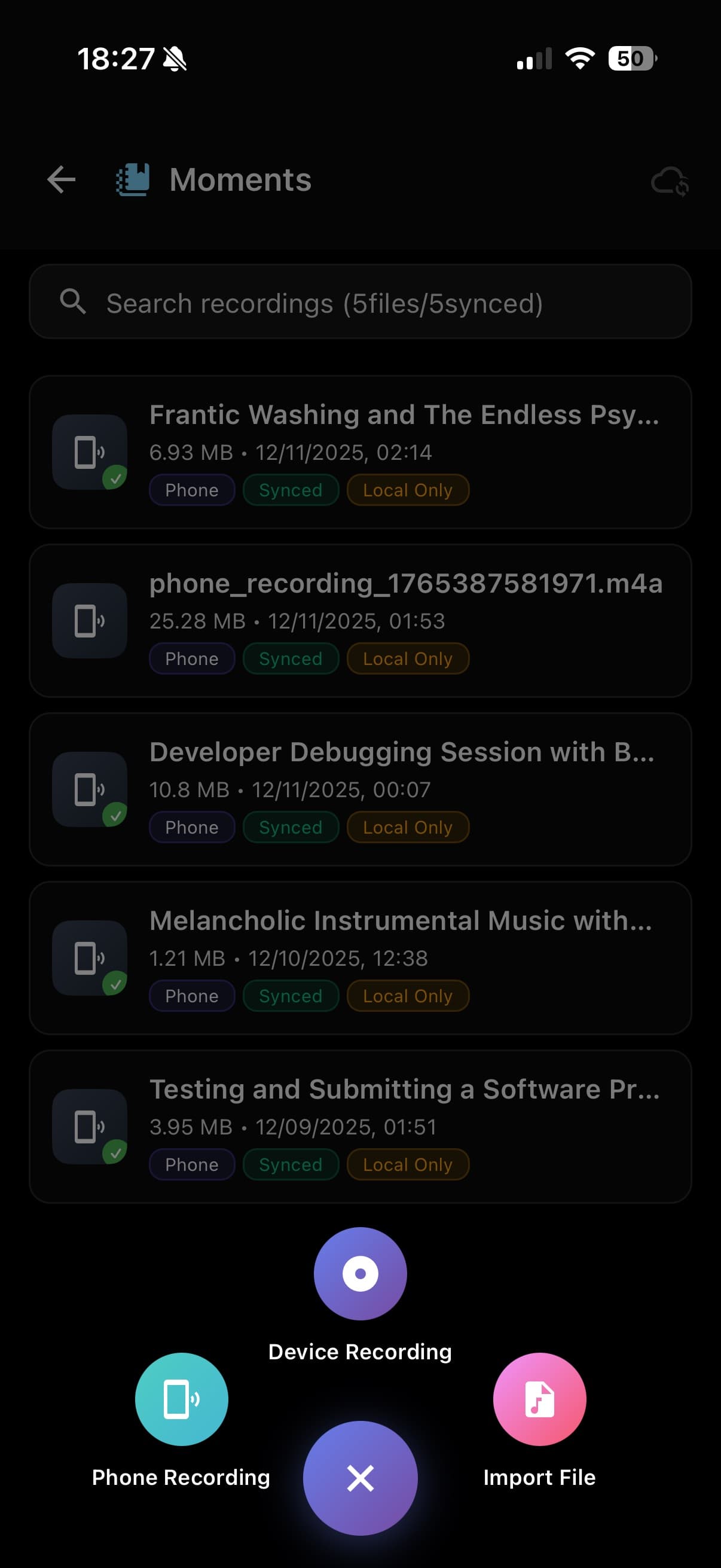Close the recording options menu
Screen dimensions: 721x1568
[x=360, y=1478]
